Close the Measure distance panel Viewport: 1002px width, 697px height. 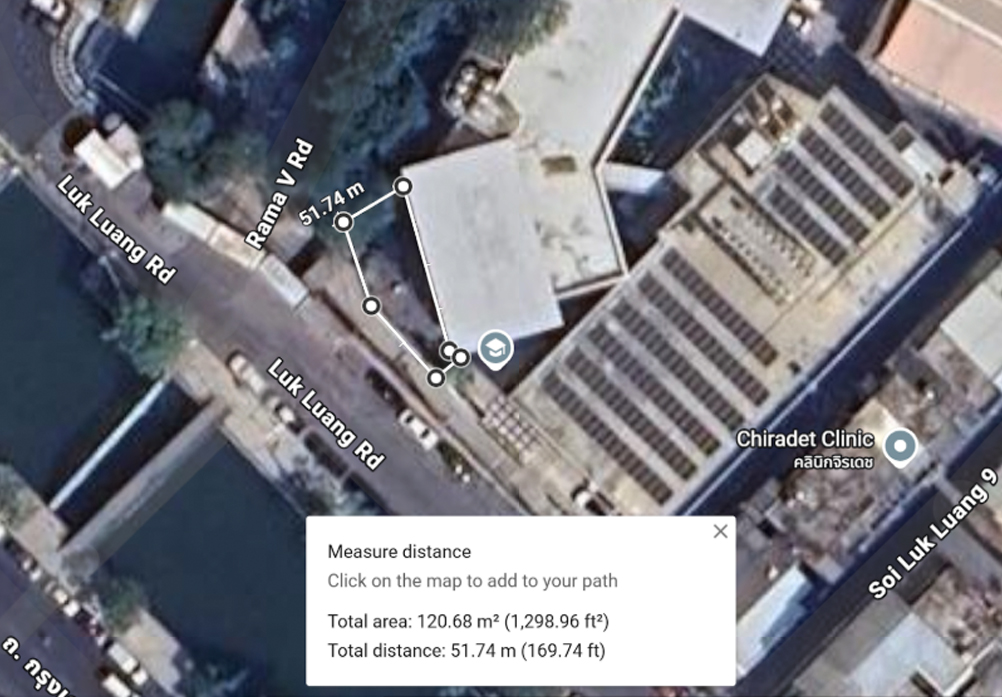720,532
